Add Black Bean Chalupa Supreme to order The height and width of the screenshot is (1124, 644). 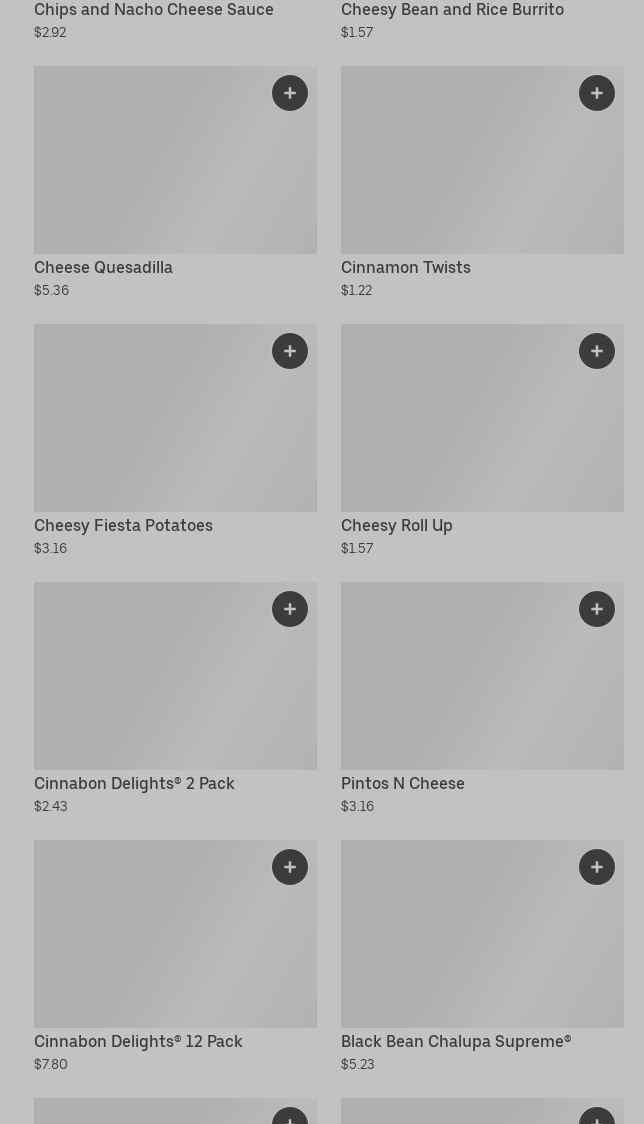click(597, 867)
